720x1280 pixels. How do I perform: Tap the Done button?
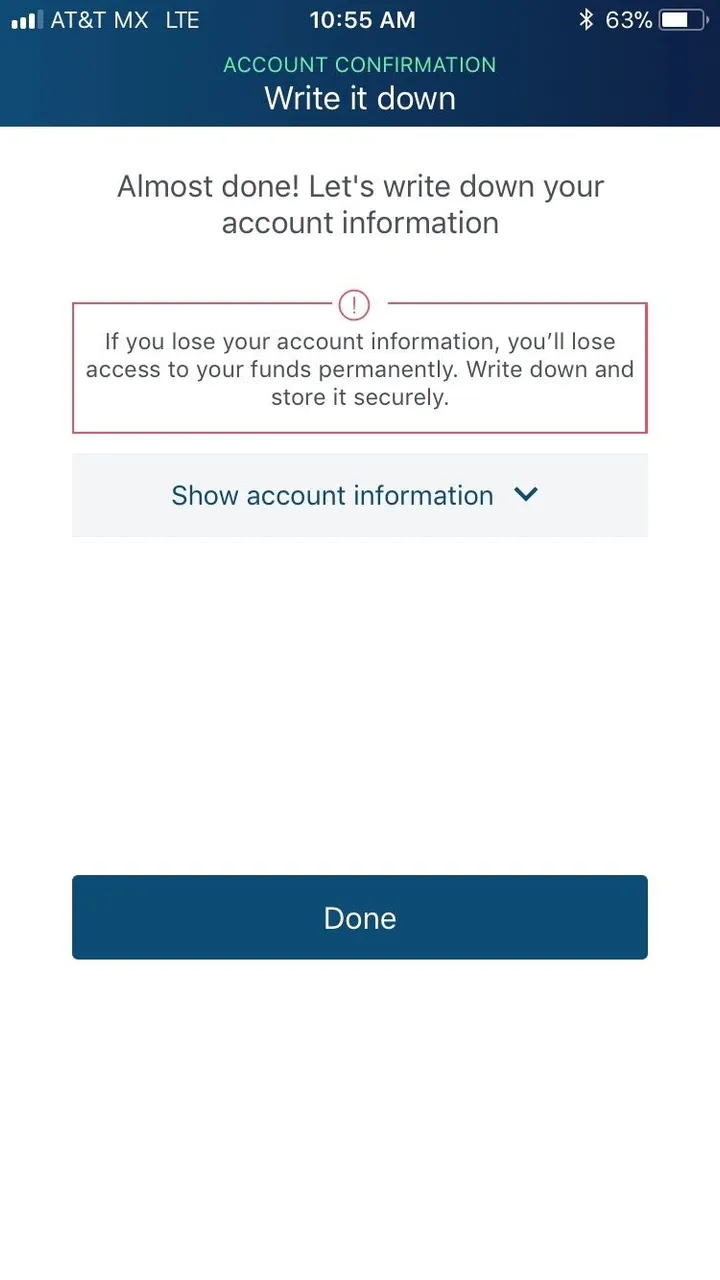coord(360,917)
